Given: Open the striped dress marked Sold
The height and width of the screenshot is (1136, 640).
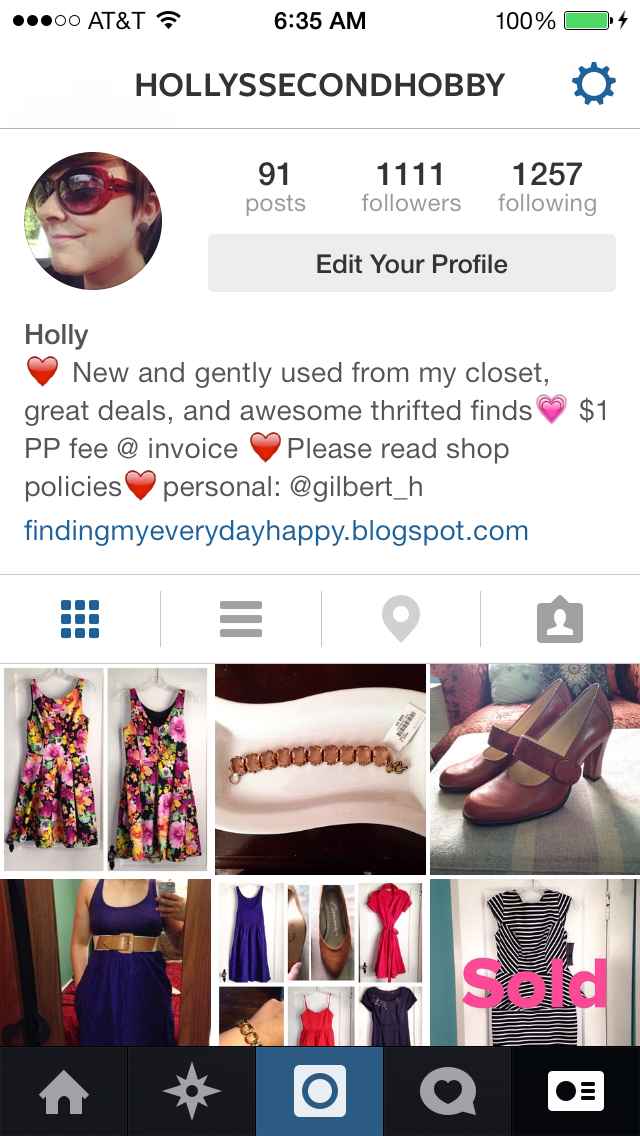Looking at the screenshot, I should 535,962.
